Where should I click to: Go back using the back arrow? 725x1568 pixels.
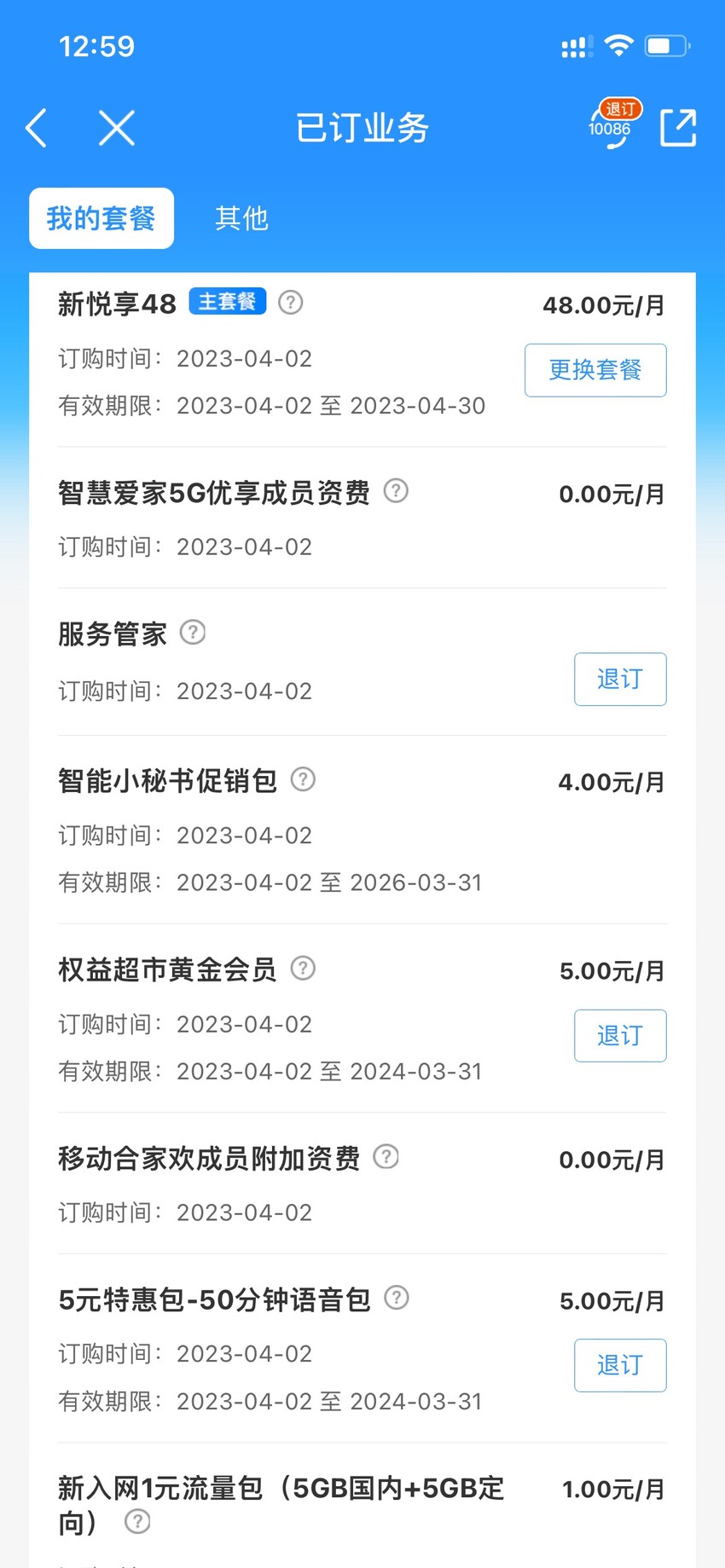click(36, 129)
